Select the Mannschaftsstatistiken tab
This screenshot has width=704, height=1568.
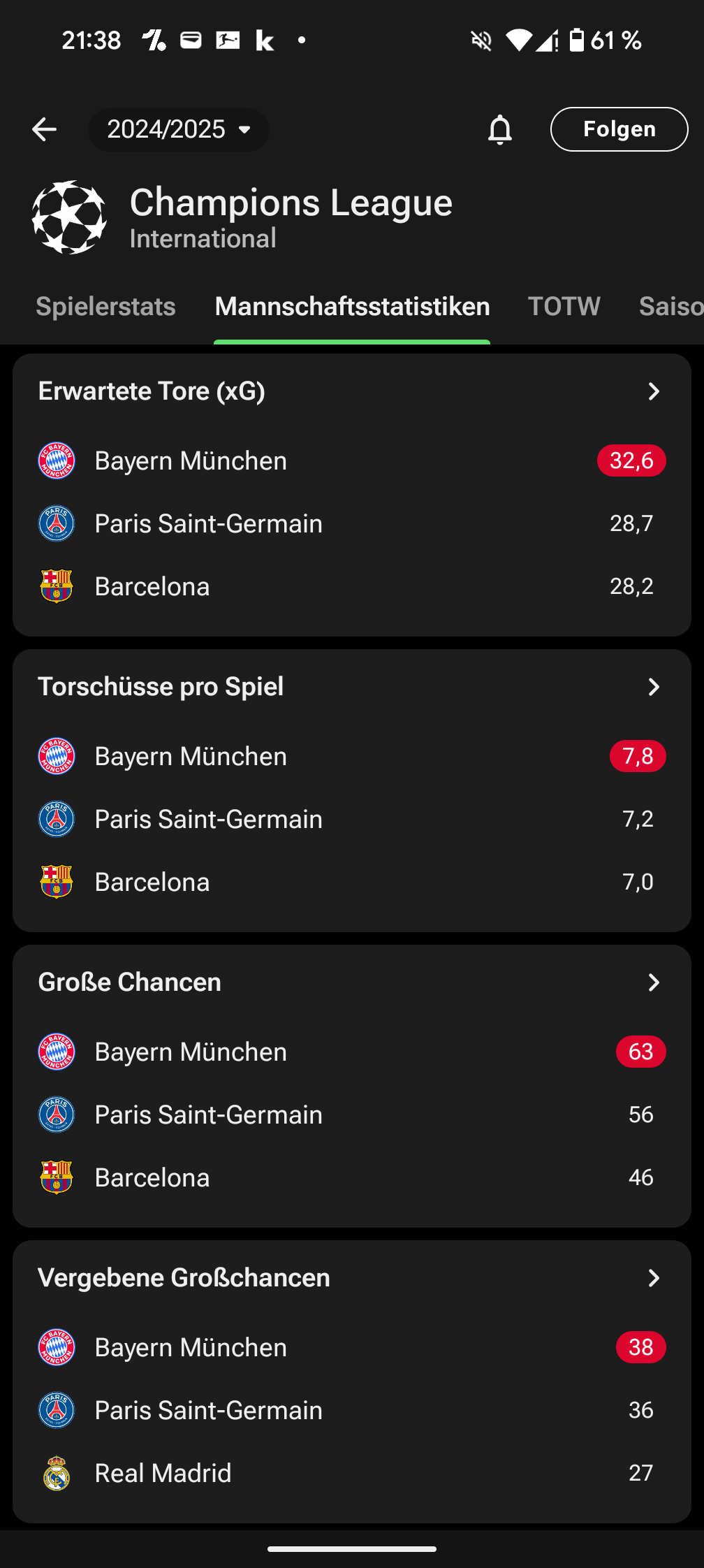pyautogui.click(x=352, y=307)
